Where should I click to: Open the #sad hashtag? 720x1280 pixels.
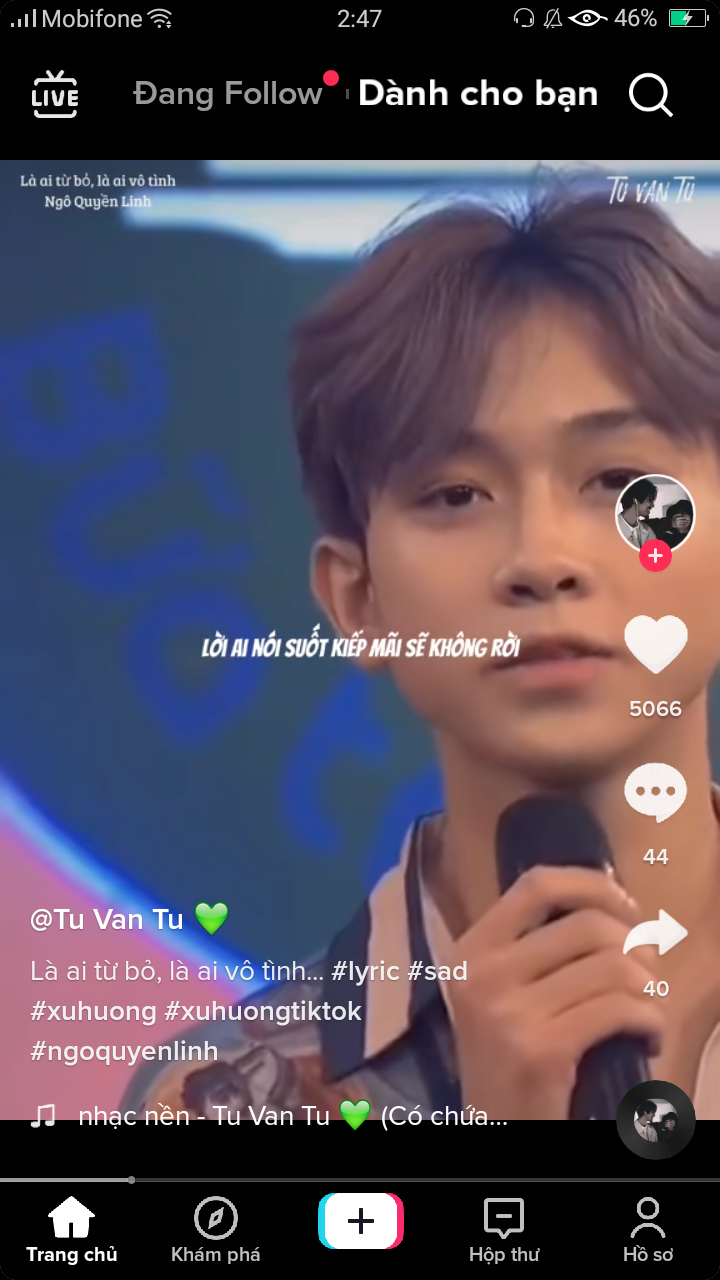(437, 971)
